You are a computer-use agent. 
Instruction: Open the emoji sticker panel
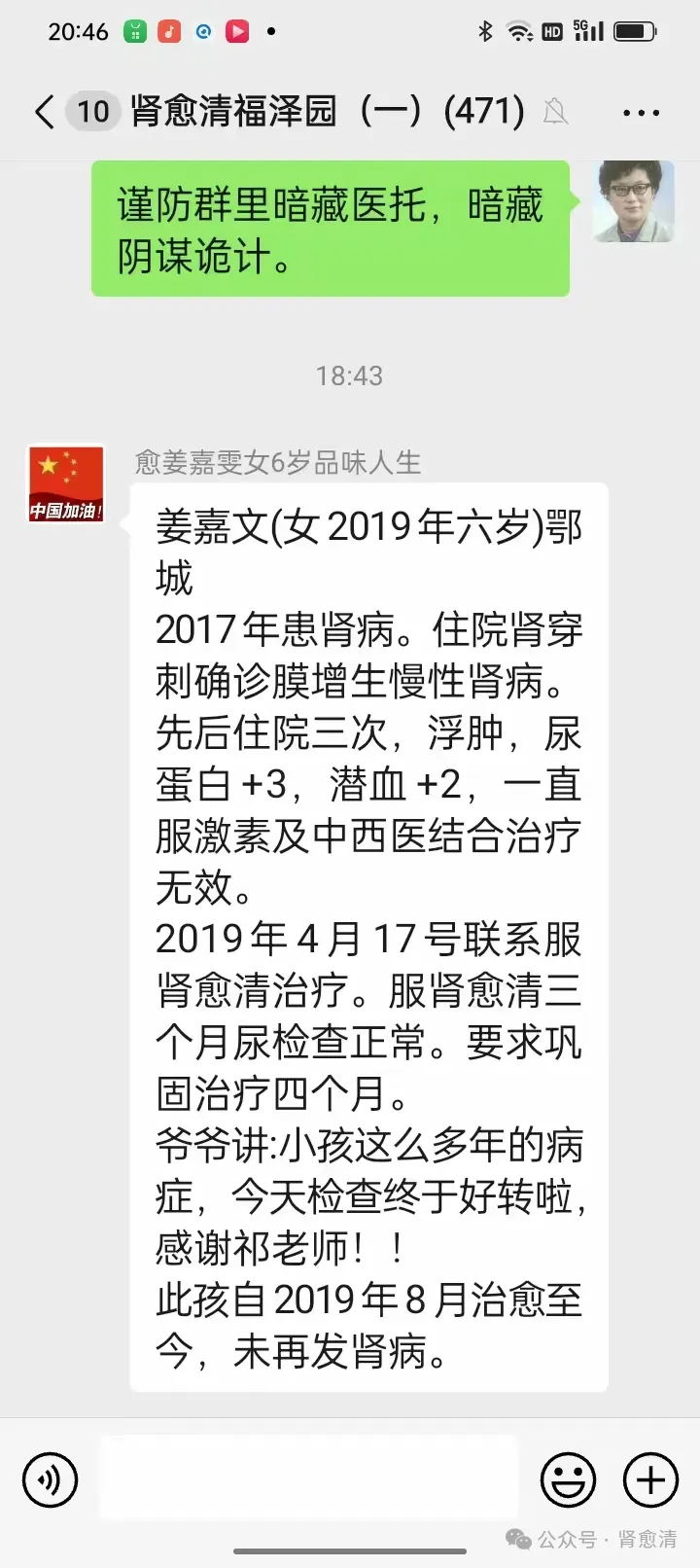pos(568,1480)
